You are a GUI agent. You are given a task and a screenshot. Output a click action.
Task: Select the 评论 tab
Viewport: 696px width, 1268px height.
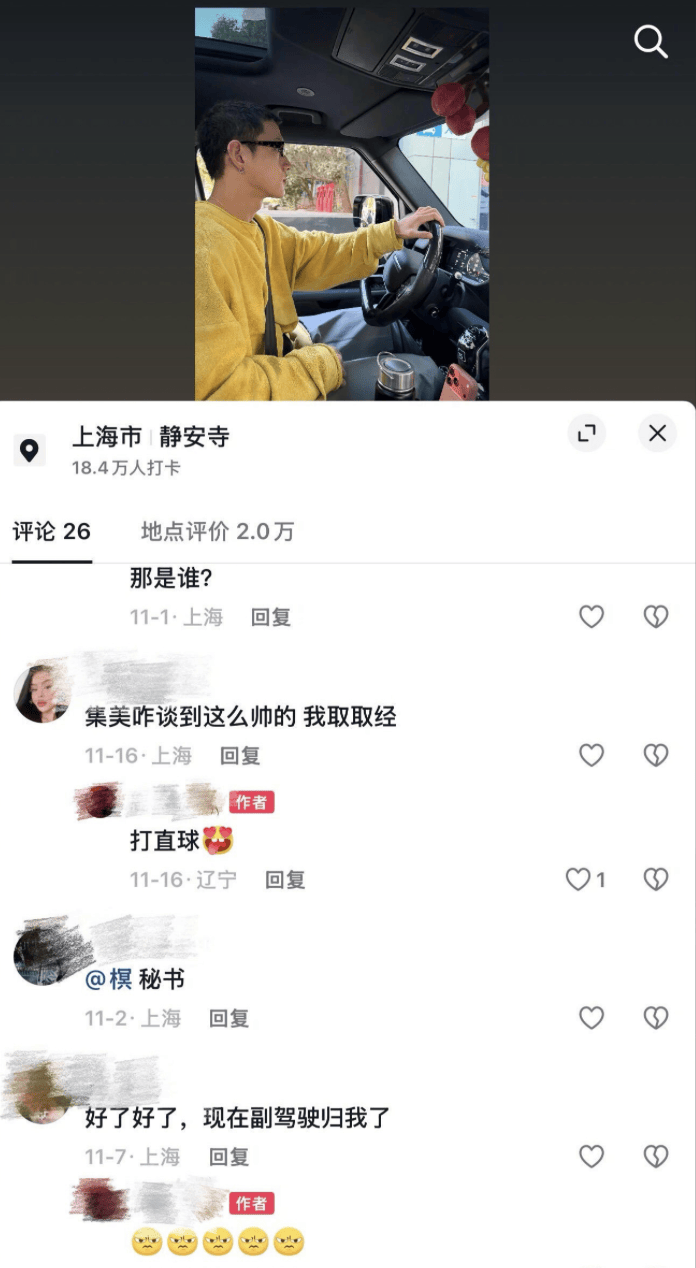point(51,531)
